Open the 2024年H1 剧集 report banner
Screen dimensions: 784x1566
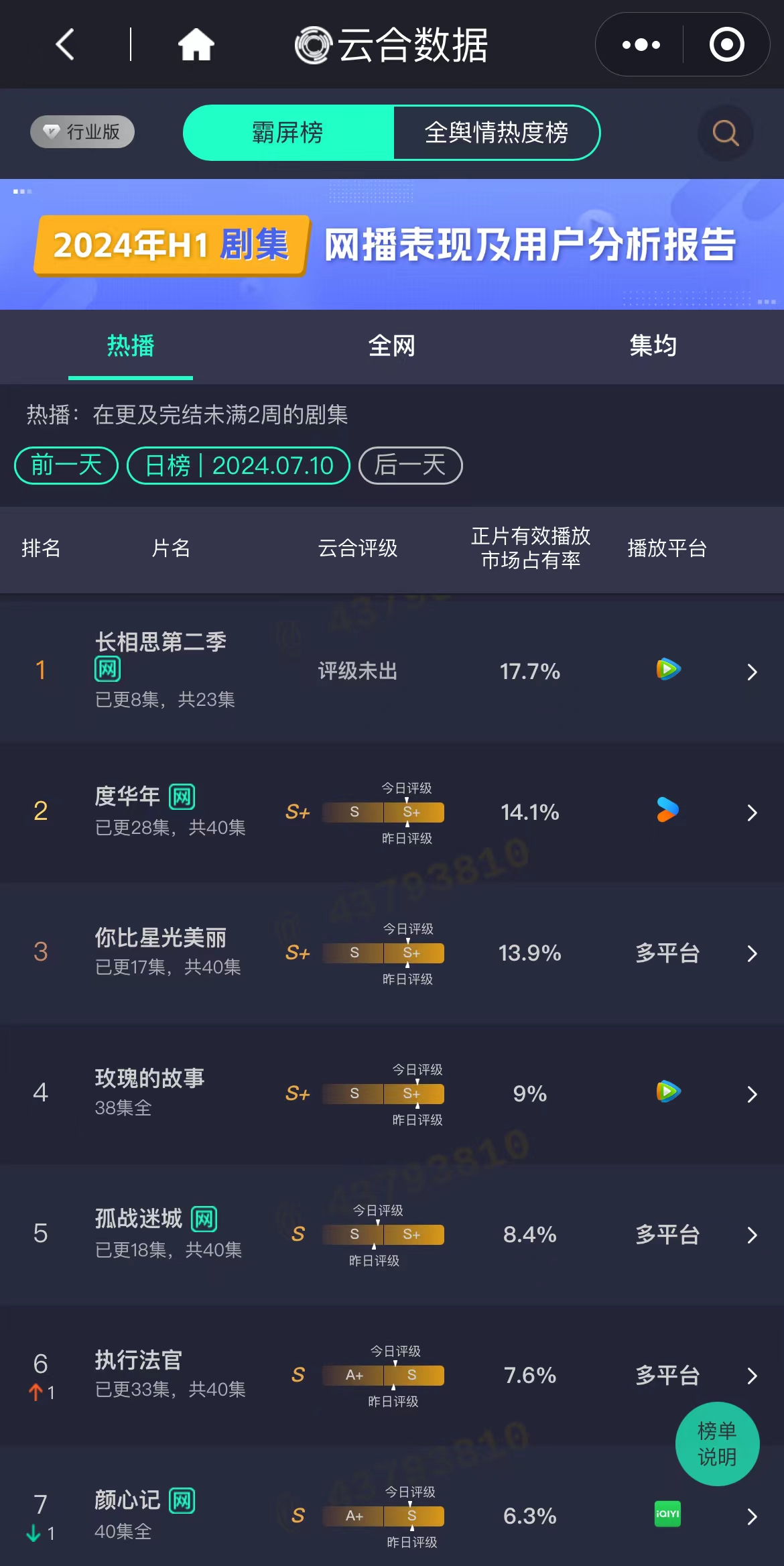coord(392,245)
